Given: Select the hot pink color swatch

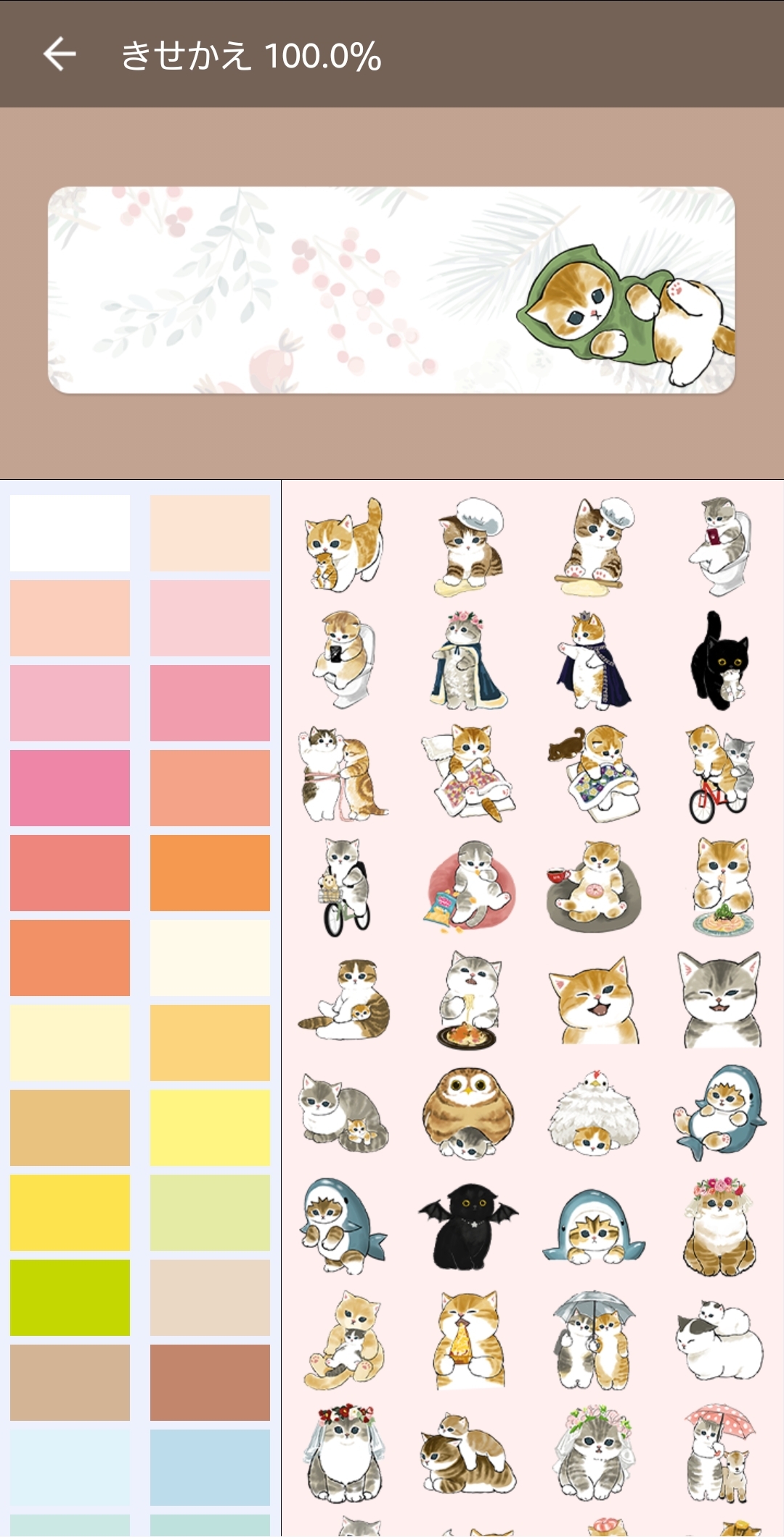Looking at the screenshot, I should 70,788.
